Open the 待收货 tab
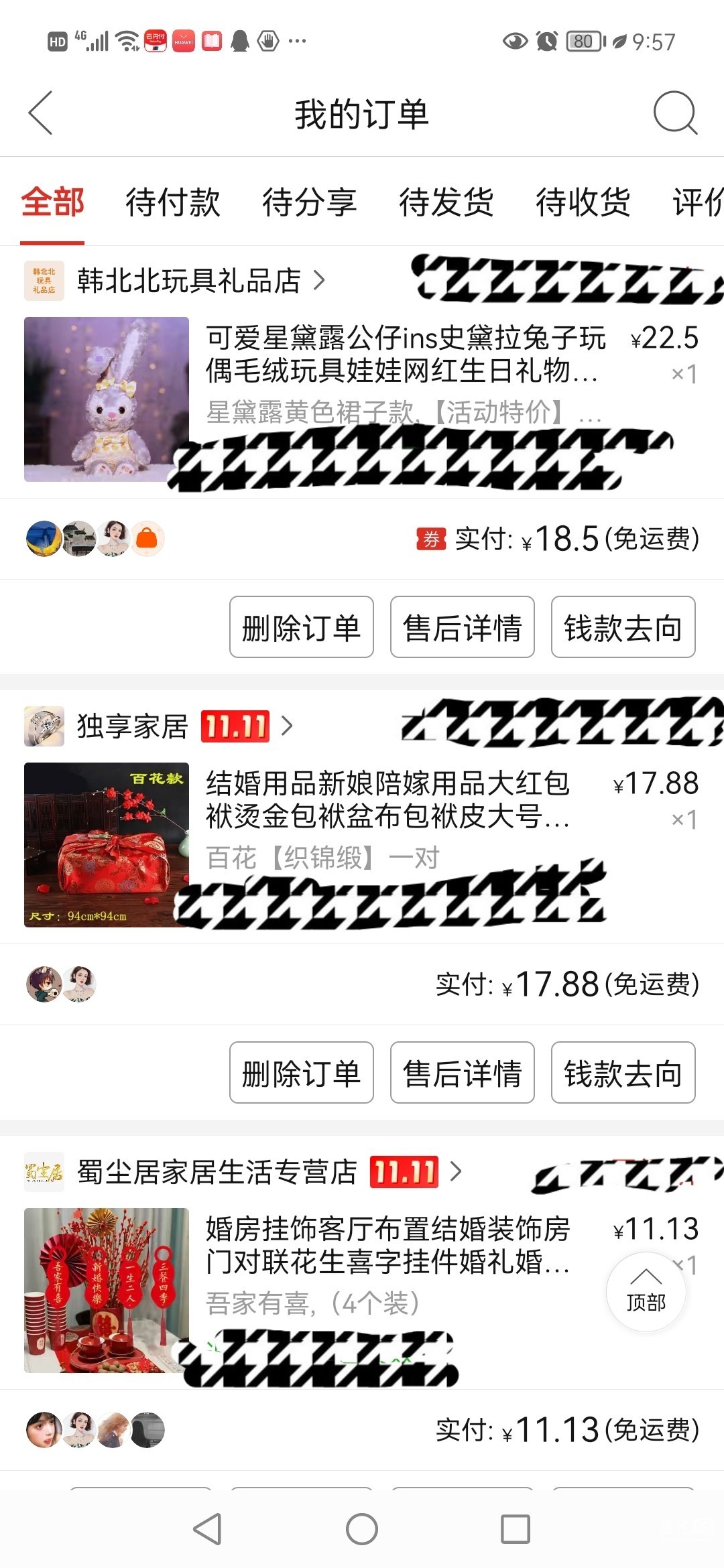The height and width of the screenshot is (1568, 724). pos(583,202)
